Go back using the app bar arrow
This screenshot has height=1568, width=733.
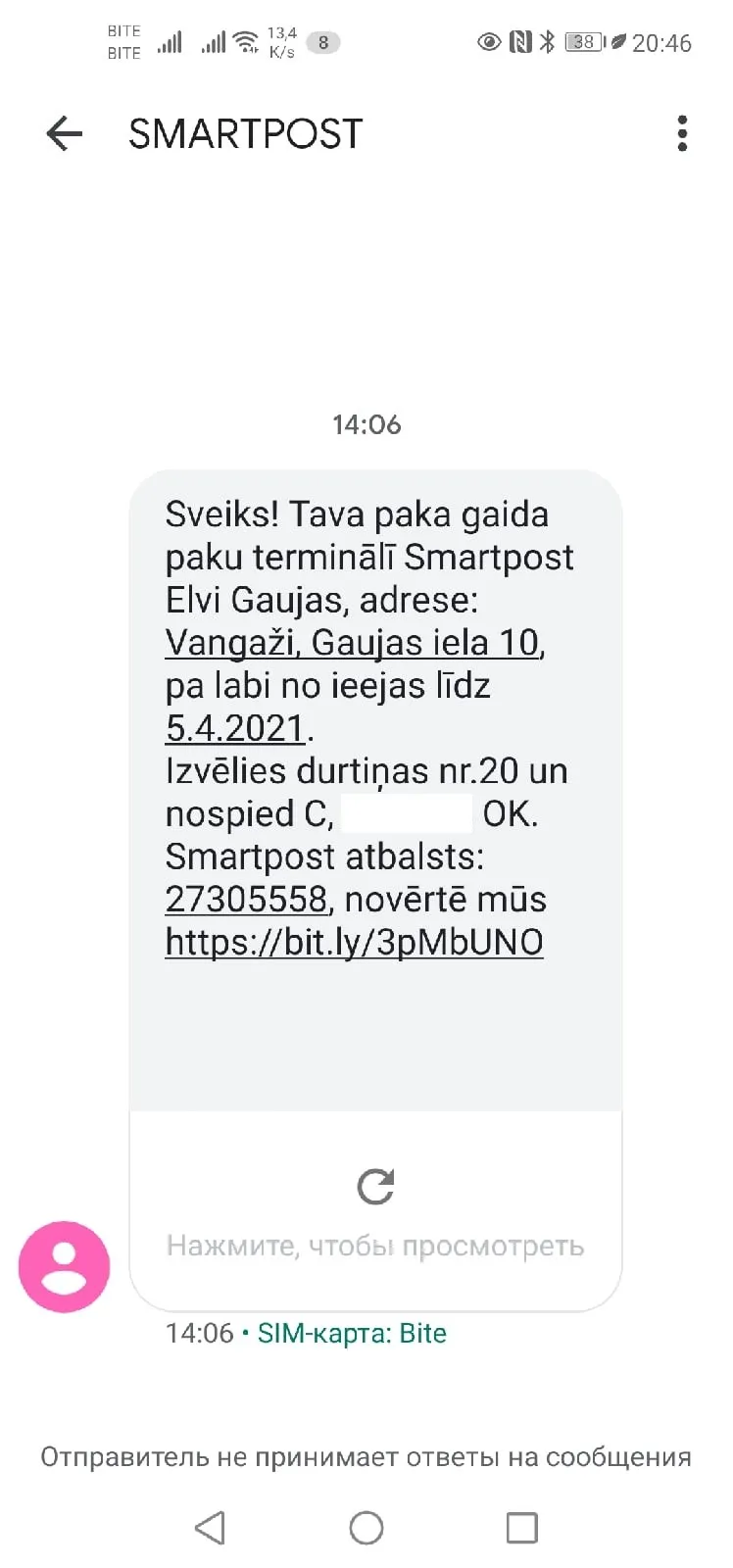pyautogui.click(x=65, y=134)
